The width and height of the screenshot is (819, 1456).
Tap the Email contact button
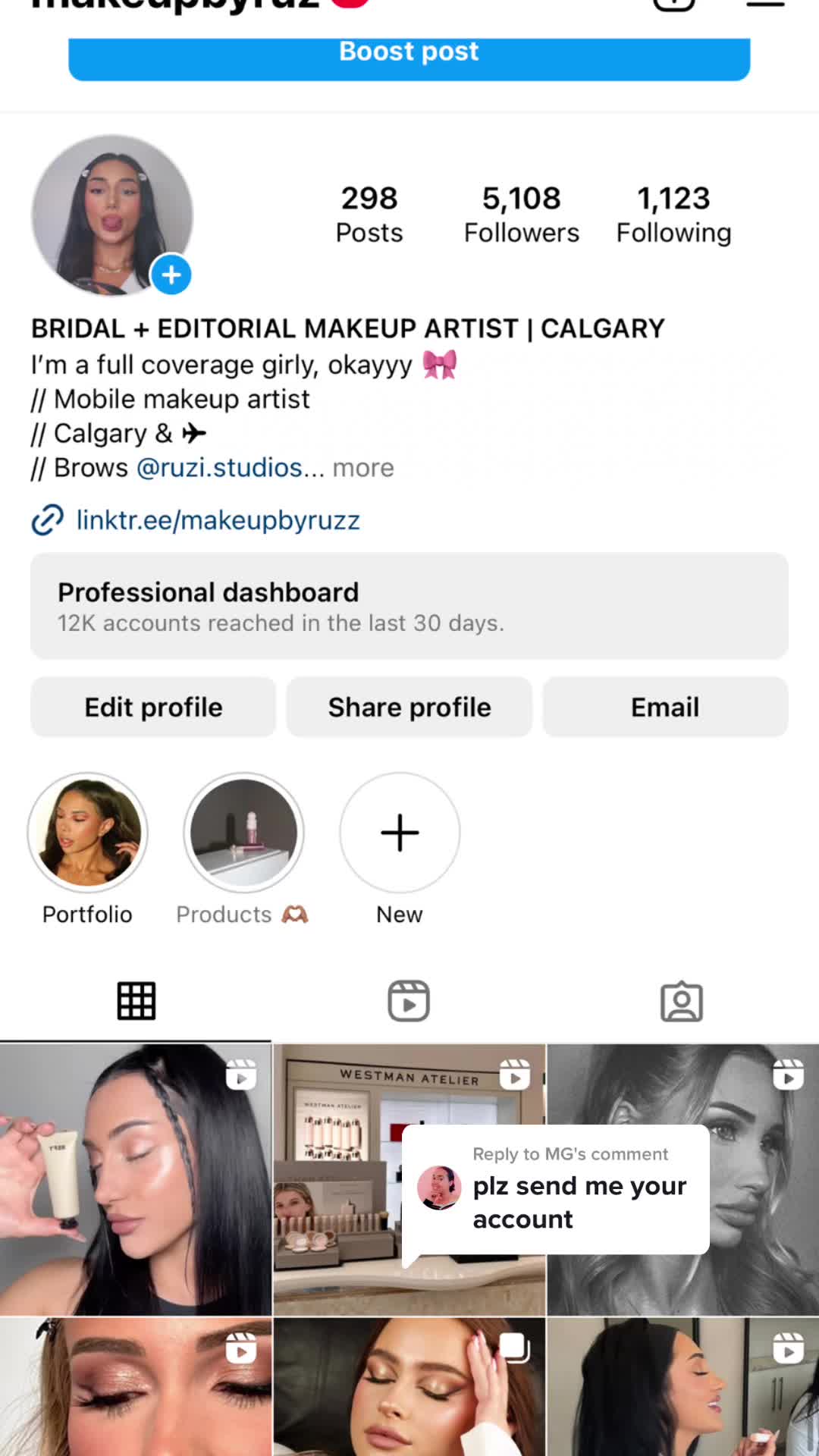665,707
